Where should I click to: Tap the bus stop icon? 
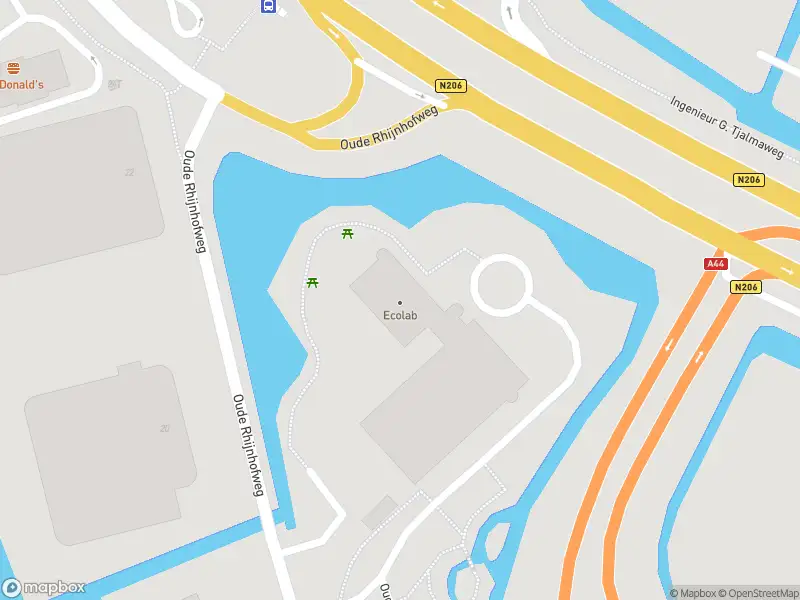tap(268, 6)
